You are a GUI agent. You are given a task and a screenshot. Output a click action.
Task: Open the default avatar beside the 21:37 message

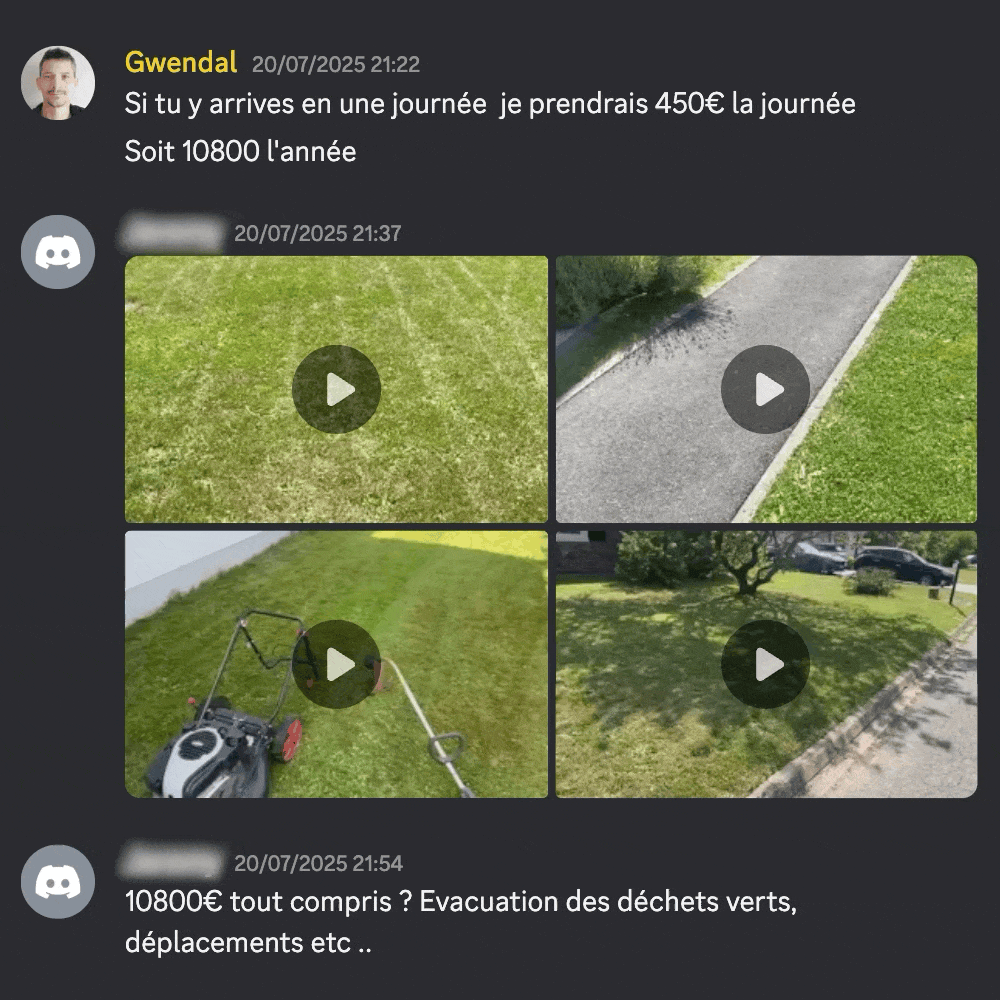(x=58, y=252)
